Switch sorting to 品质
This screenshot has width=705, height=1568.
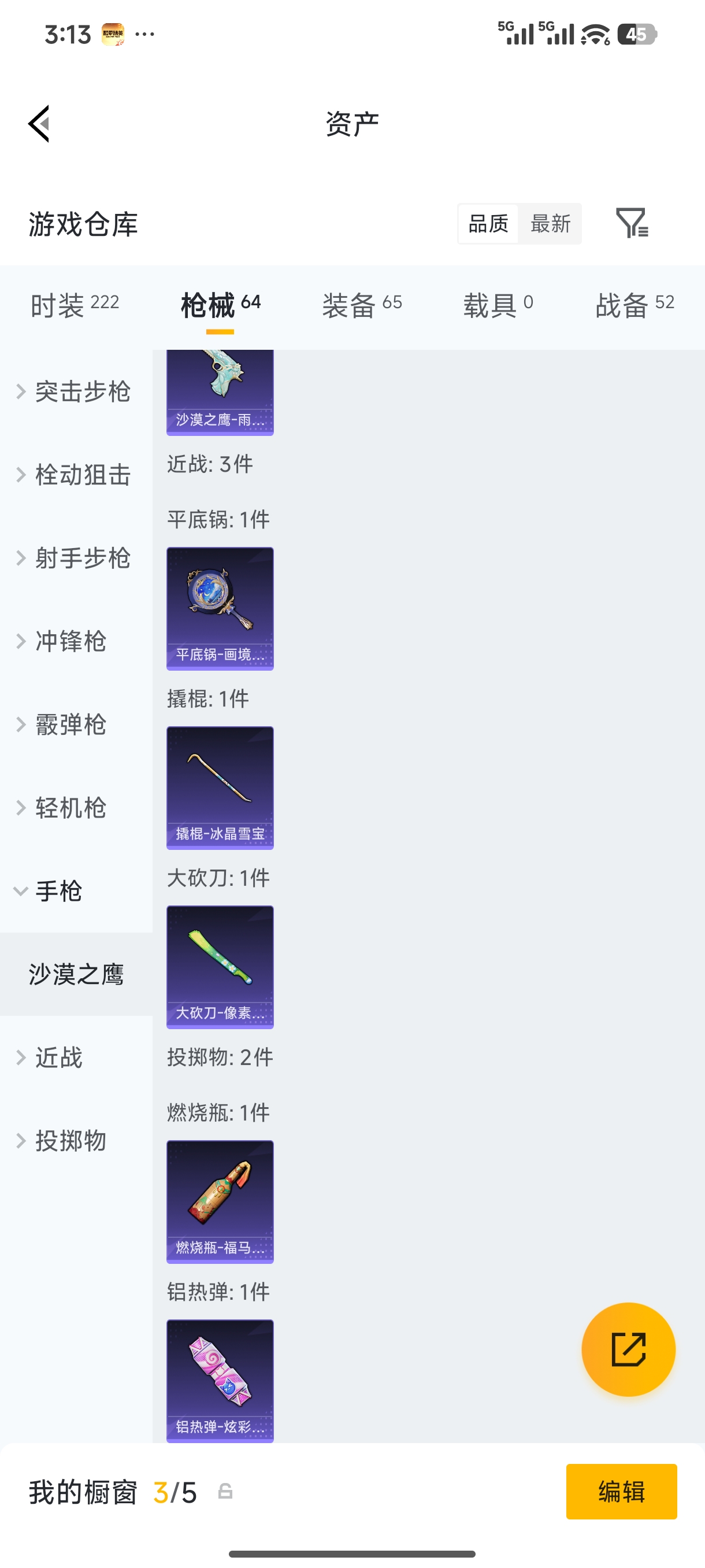tap(487, 223)
